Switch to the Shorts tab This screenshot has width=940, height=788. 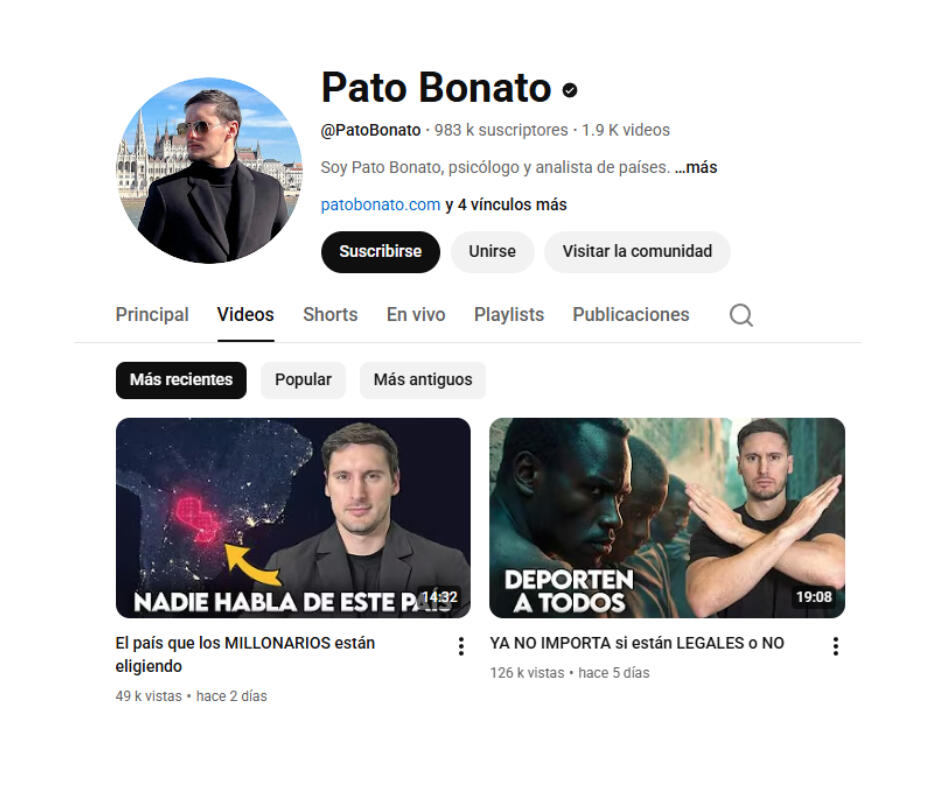(330, 315)
